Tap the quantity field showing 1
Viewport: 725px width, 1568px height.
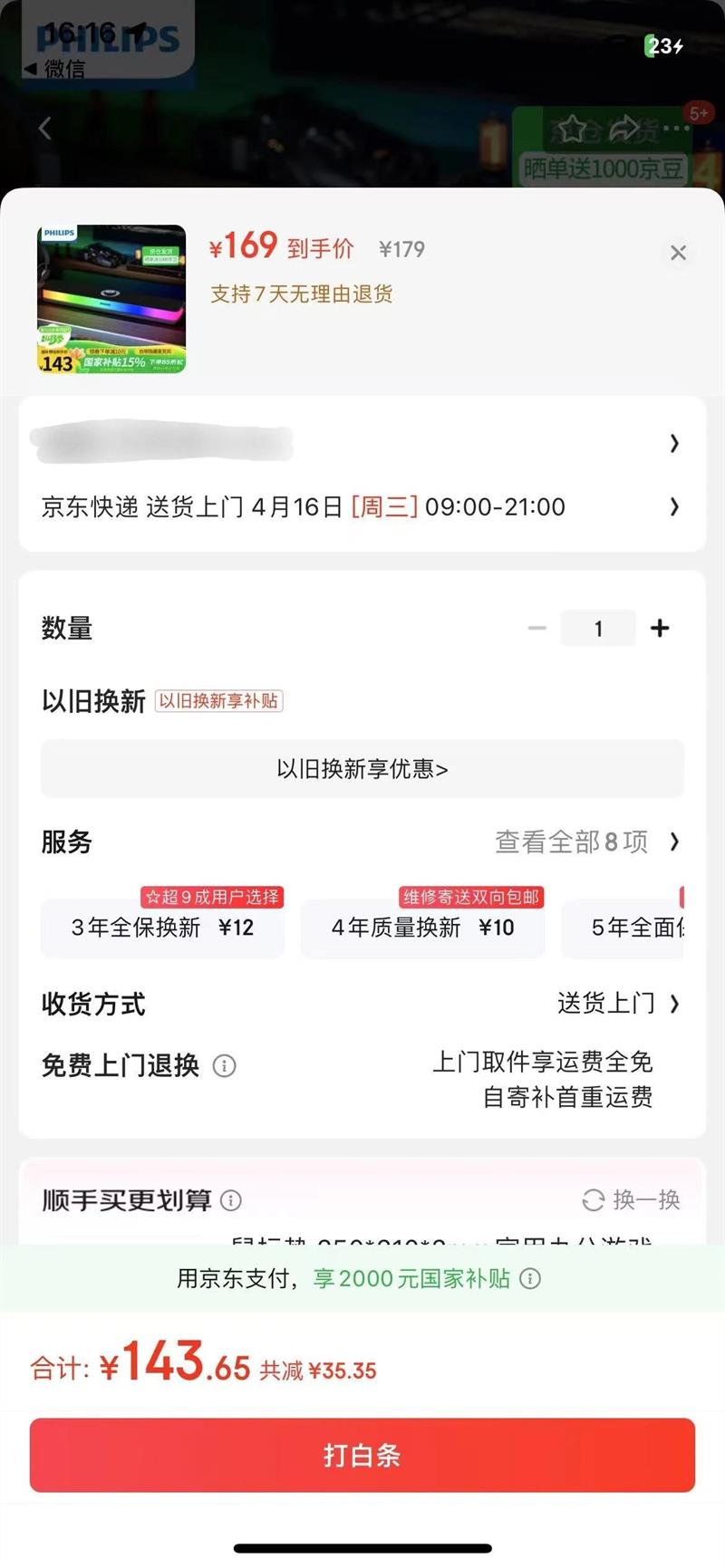(598, 629)
